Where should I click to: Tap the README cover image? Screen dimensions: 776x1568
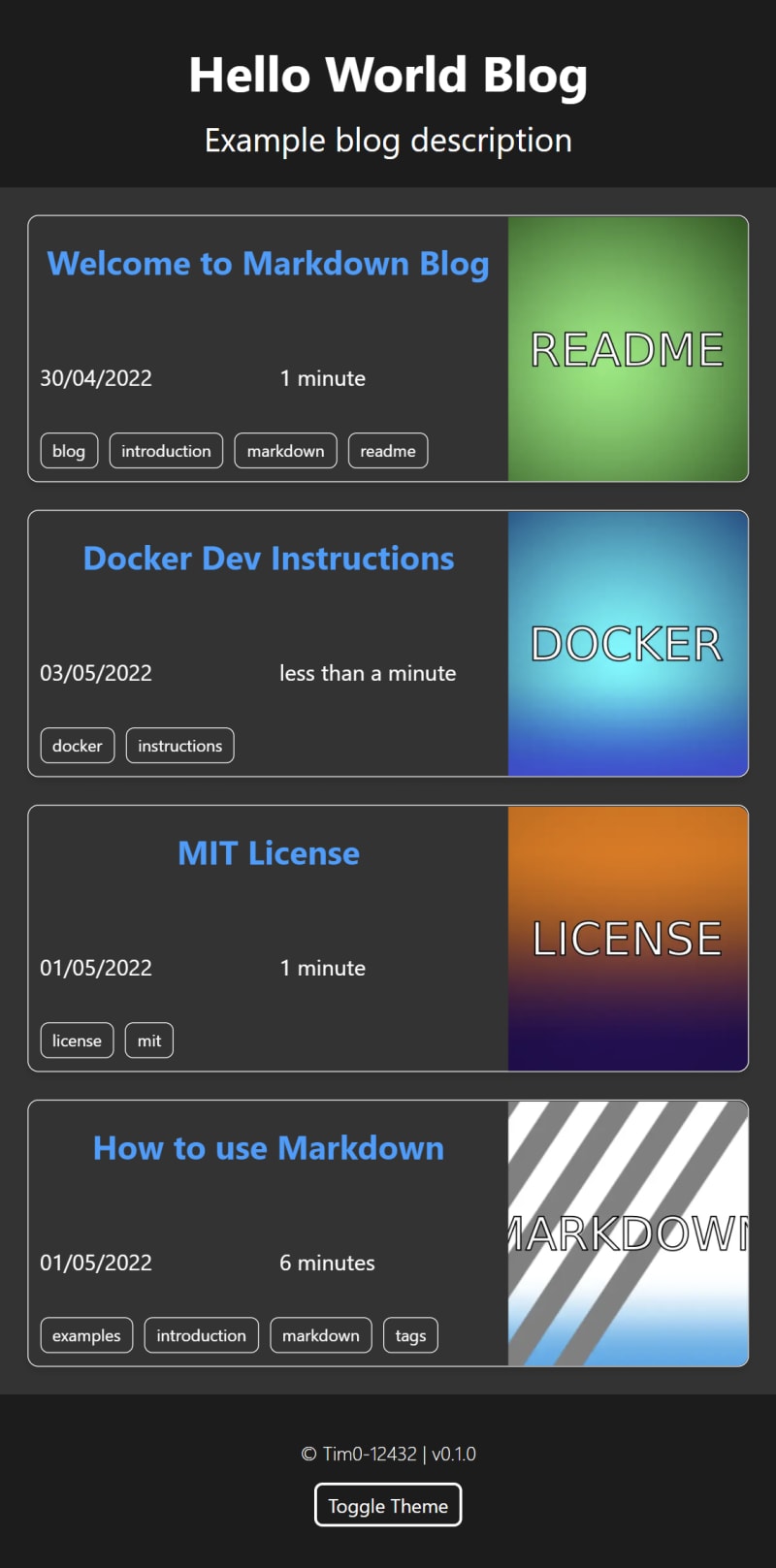(x=628, y=348)
